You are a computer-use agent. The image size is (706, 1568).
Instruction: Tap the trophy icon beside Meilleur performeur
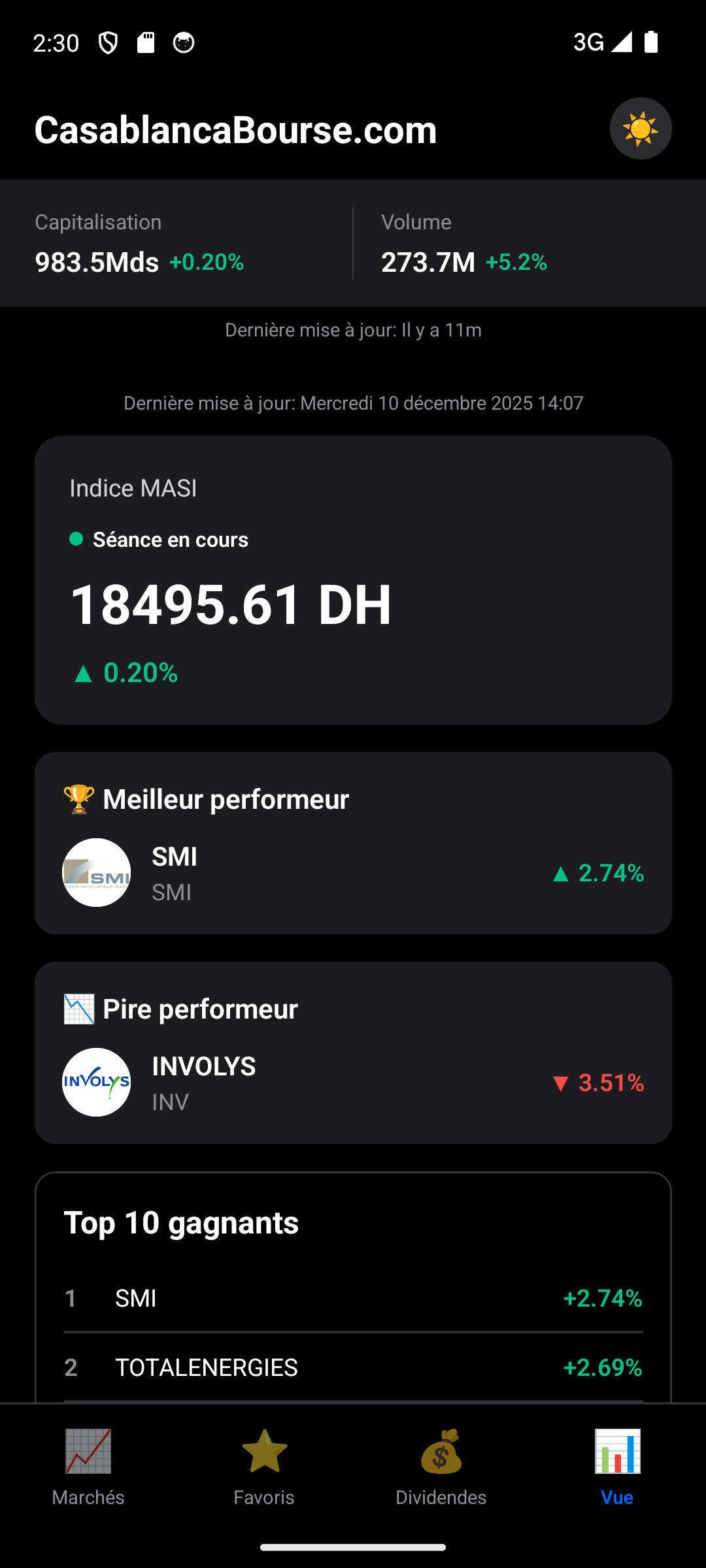pos(78,798)
